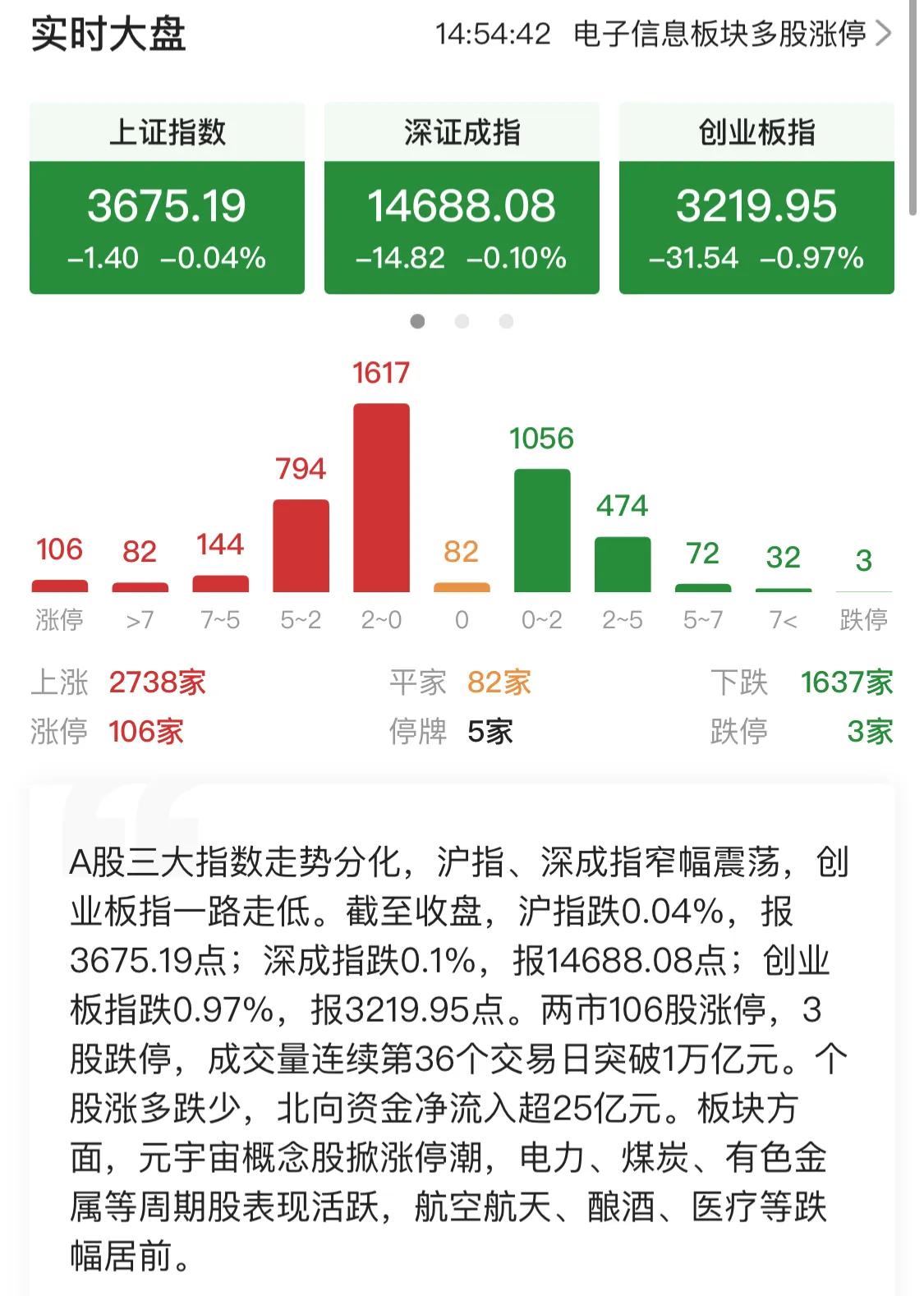Jump to the second index page dot
The height and width of the screenshot is (1296, 924).
[462, 321]
